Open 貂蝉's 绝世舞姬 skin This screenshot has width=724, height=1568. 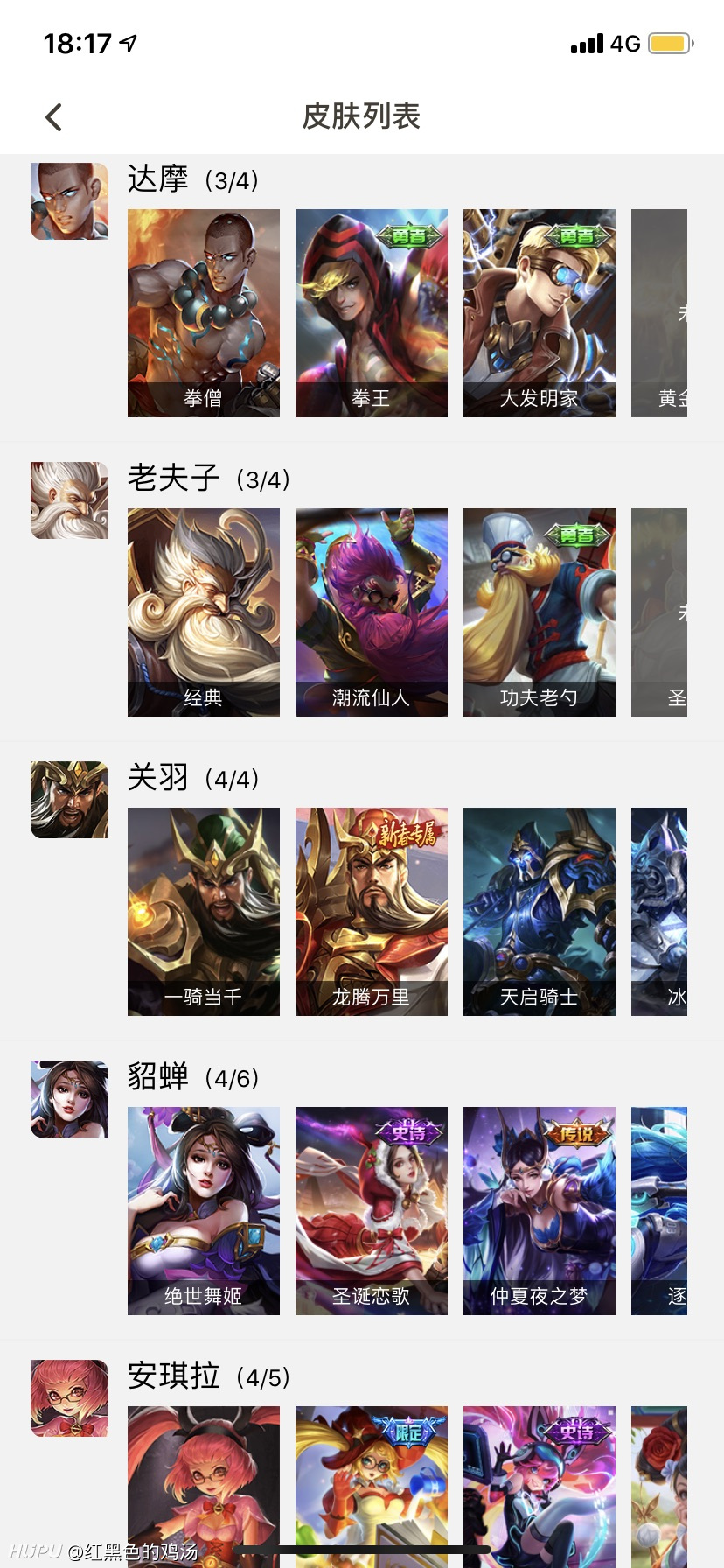(204, 1211)
